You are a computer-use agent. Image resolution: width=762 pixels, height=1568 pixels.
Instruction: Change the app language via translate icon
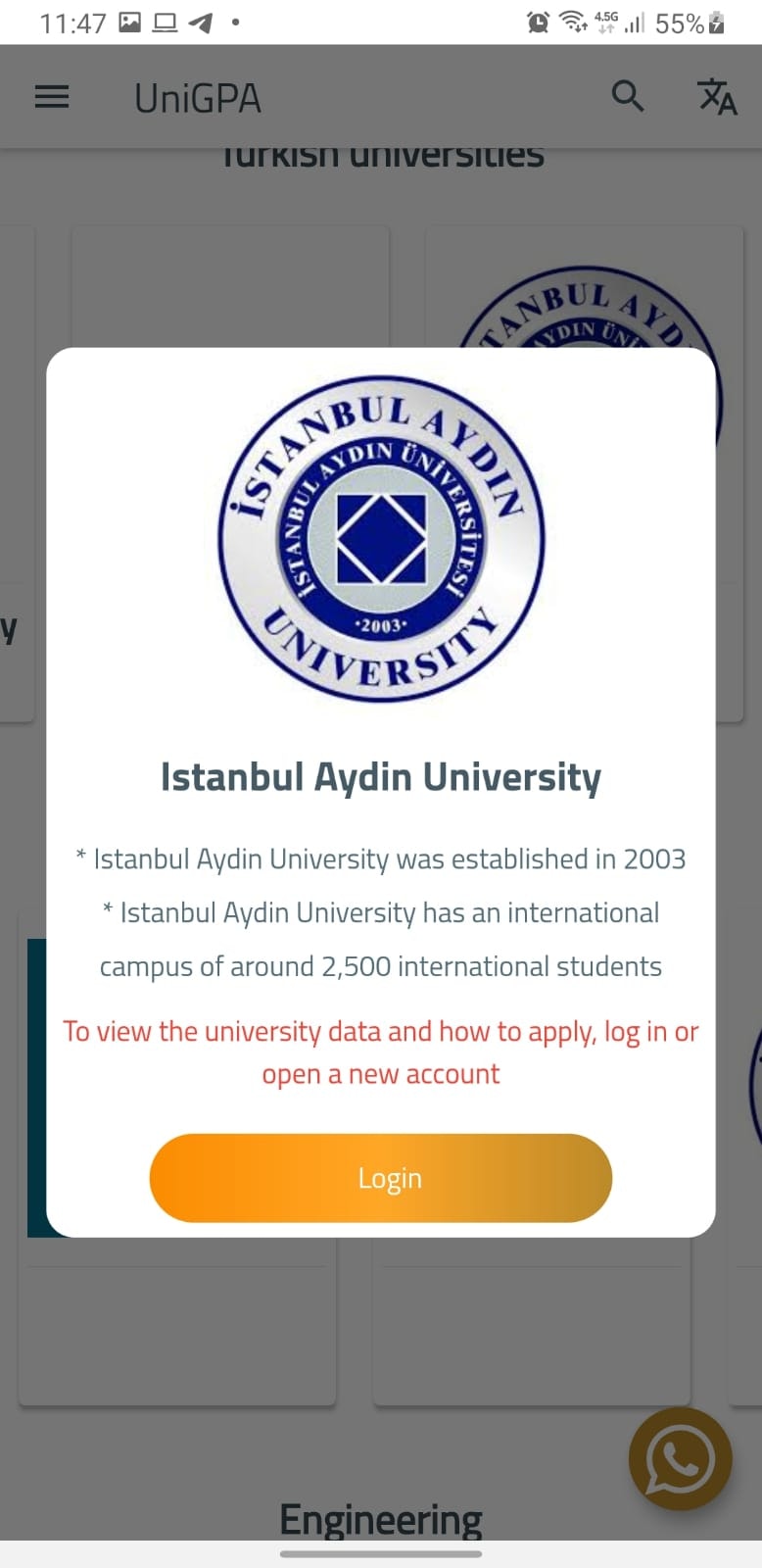(716, 97)
